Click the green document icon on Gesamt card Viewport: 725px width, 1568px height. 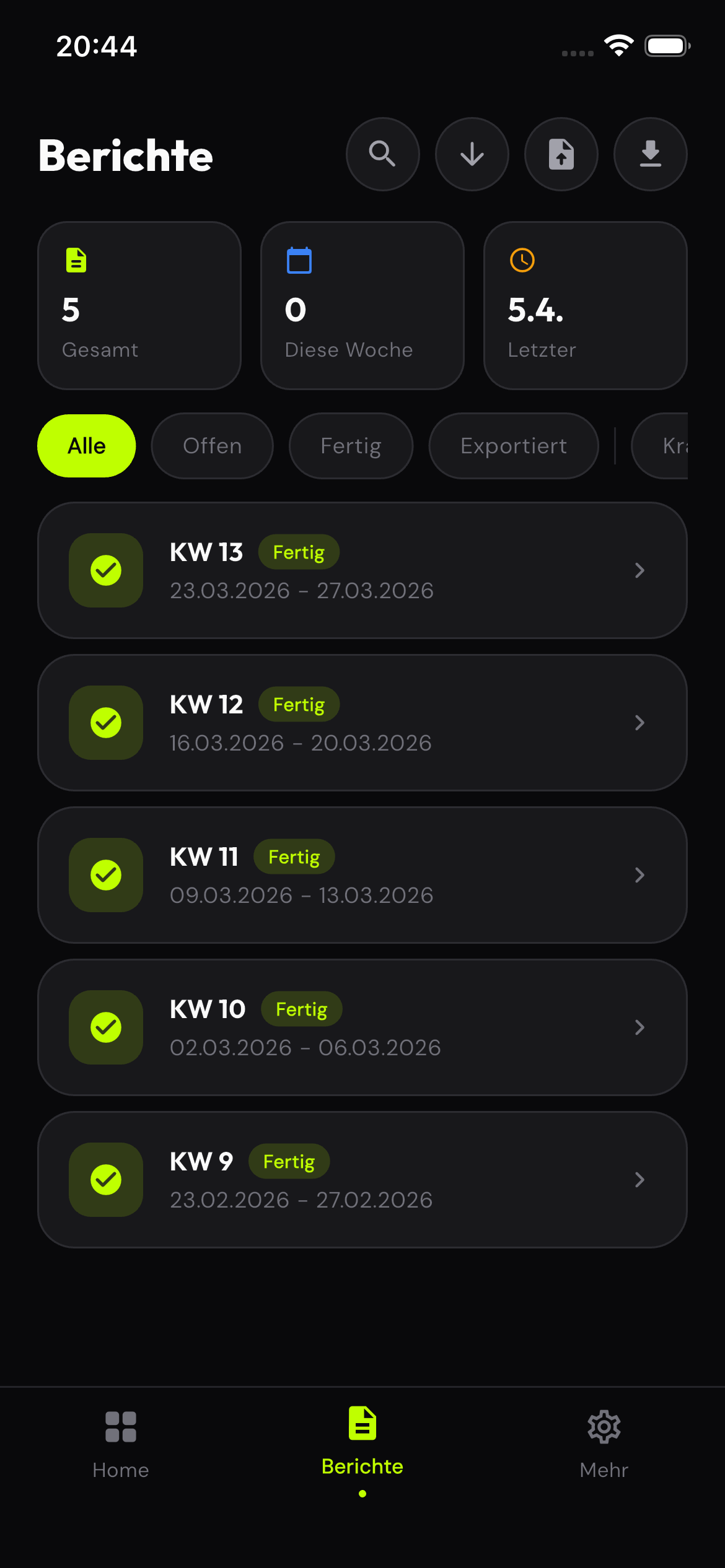pos(76,260)
